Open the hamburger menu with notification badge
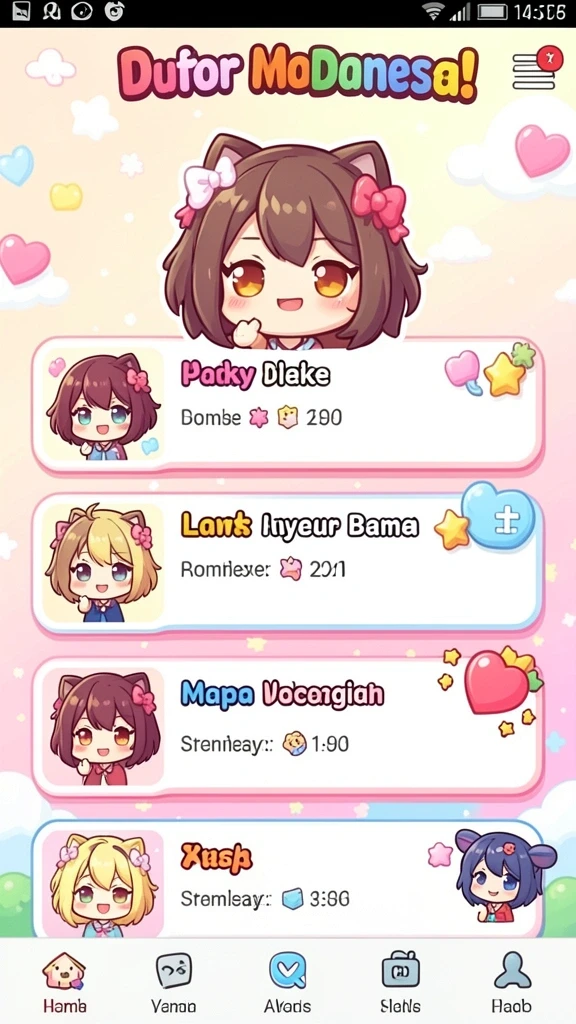The height and width of the screenshot is (1024, 576). point(535,69)
